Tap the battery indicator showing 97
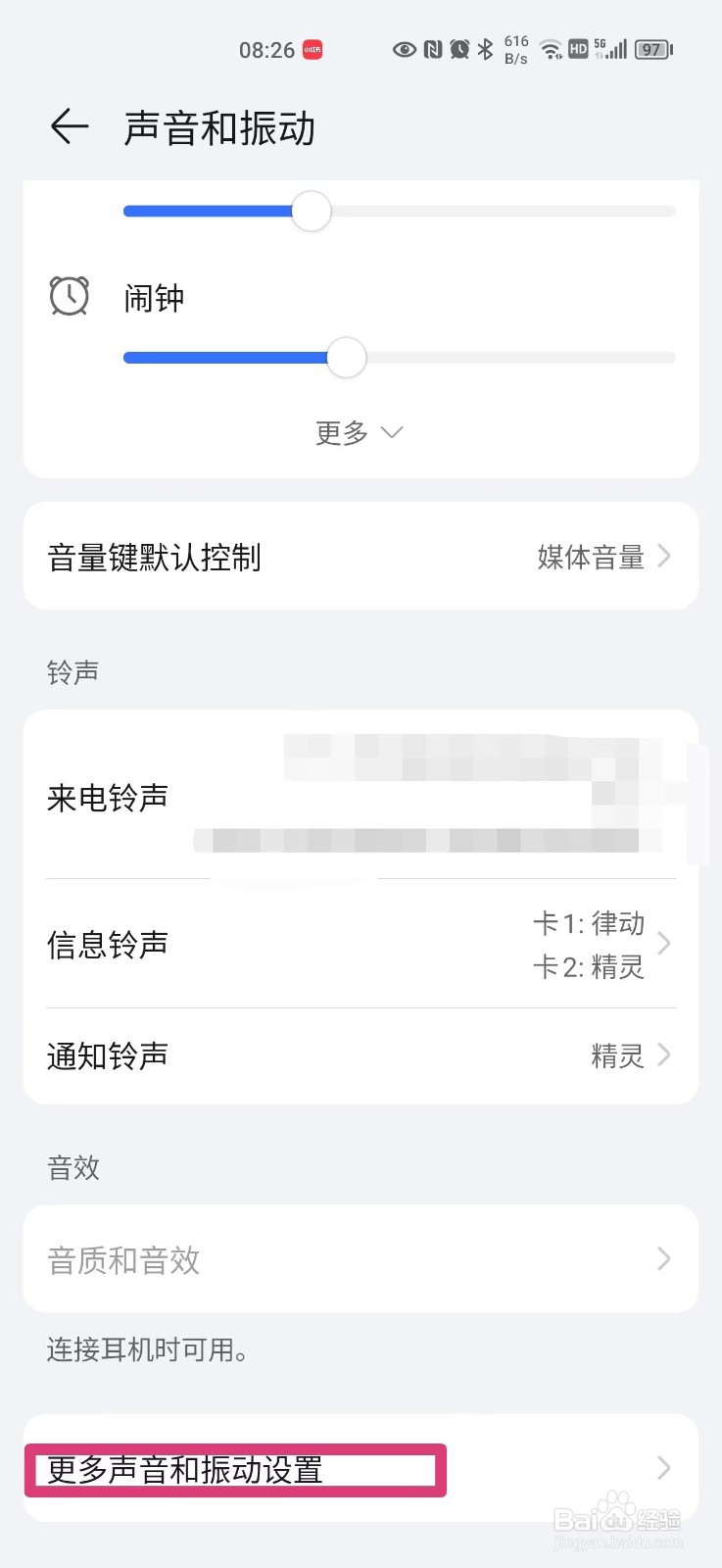722x1568 pixels. [650, 49]
